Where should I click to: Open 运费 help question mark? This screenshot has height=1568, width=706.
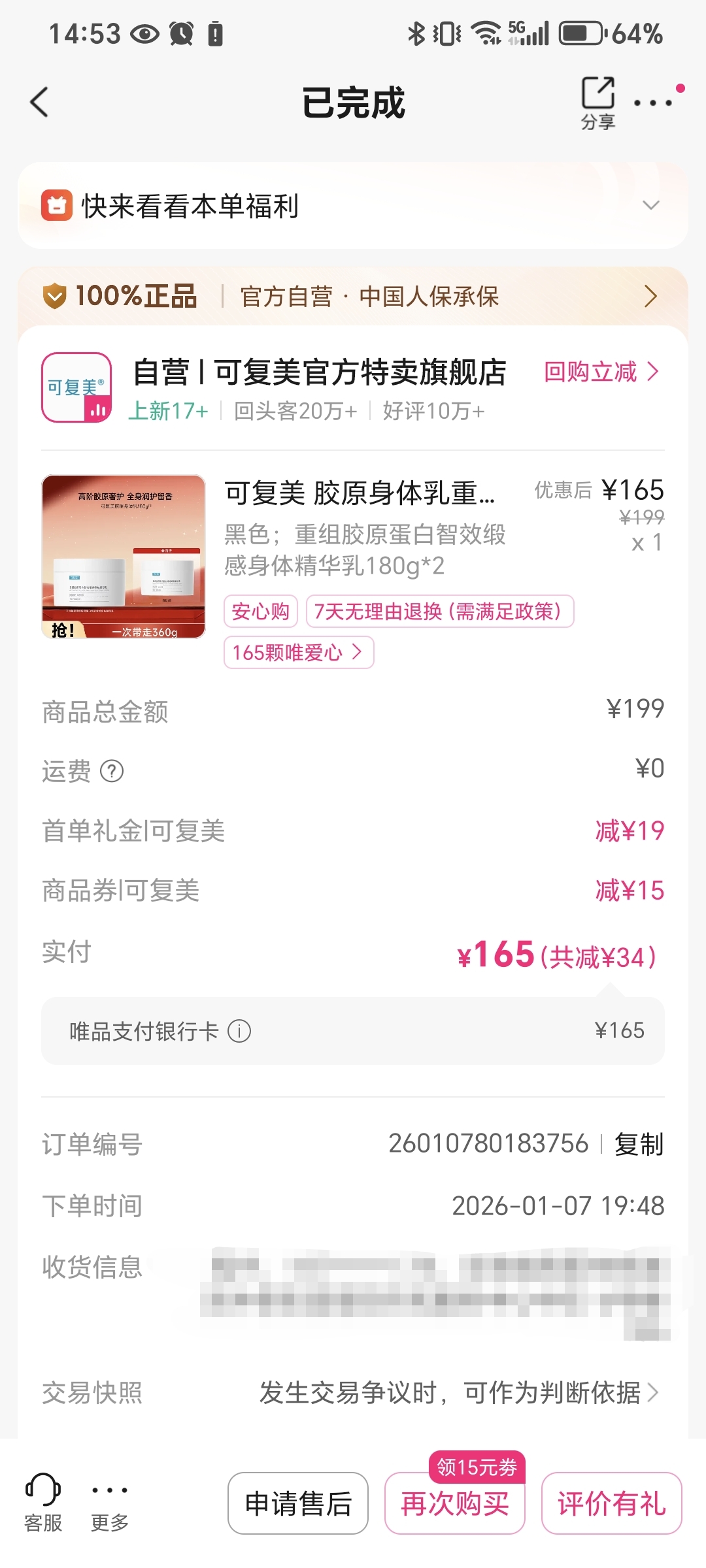click(x=112, y=771)
